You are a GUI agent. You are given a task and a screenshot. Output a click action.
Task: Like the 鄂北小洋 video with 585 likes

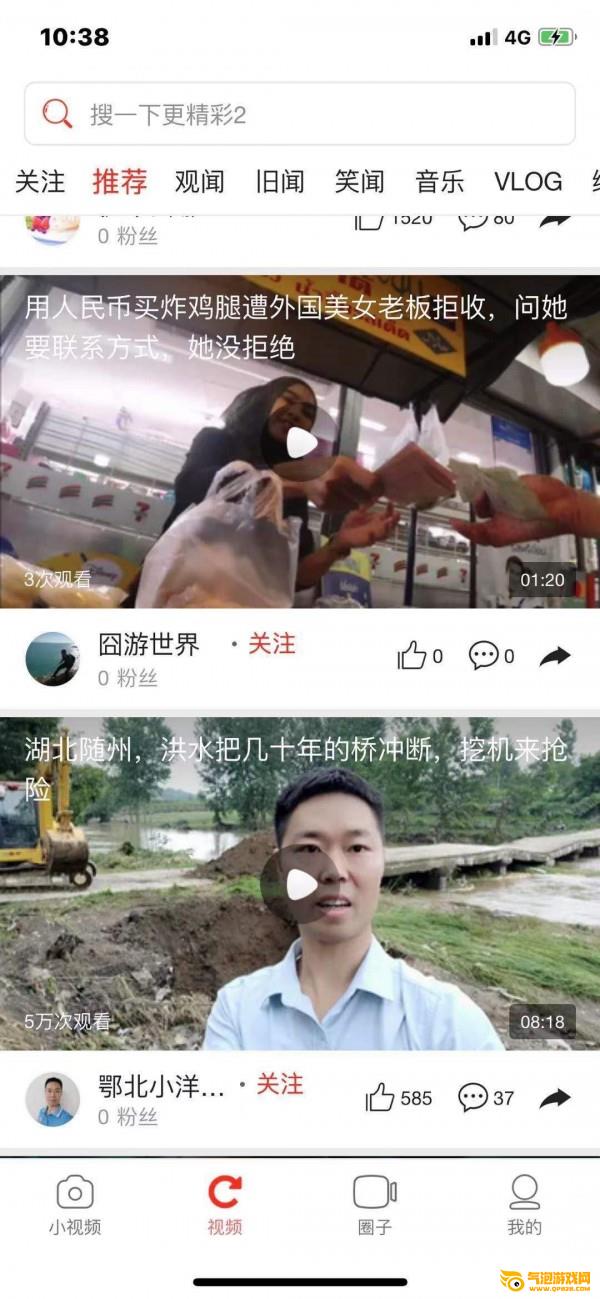pyautogui.click(x=381, y=1098)
